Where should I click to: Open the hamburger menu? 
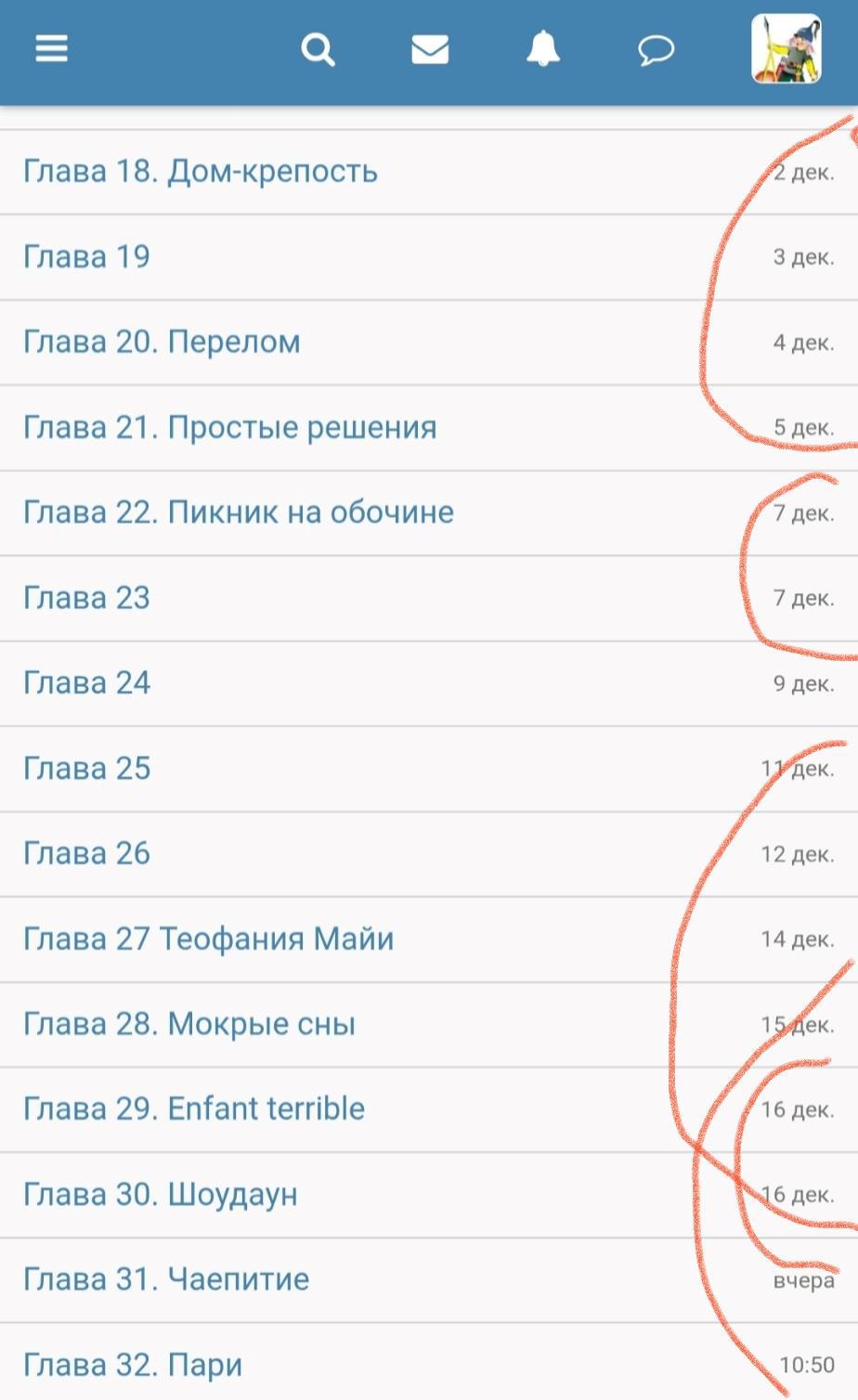click(52, 49)
